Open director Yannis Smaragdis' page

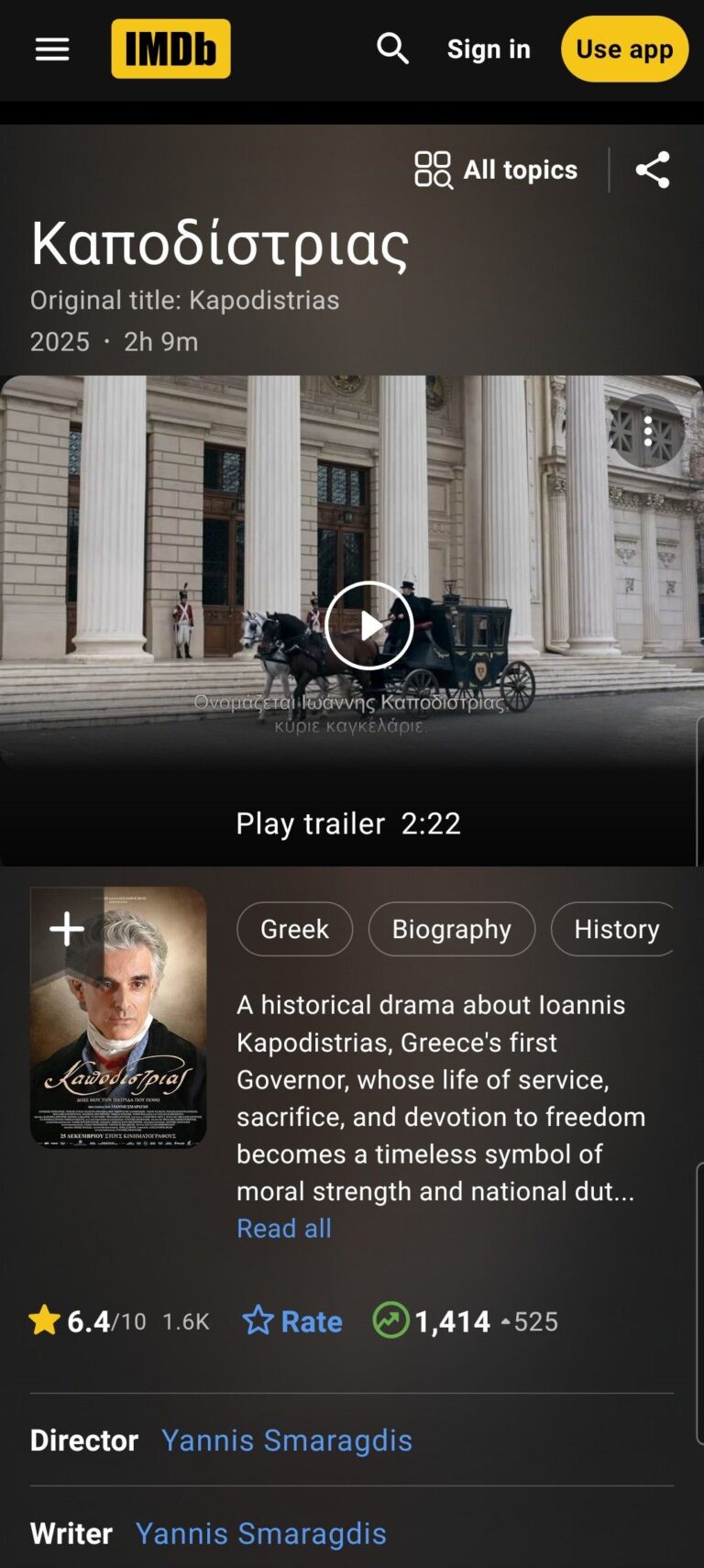[287, 1441]
